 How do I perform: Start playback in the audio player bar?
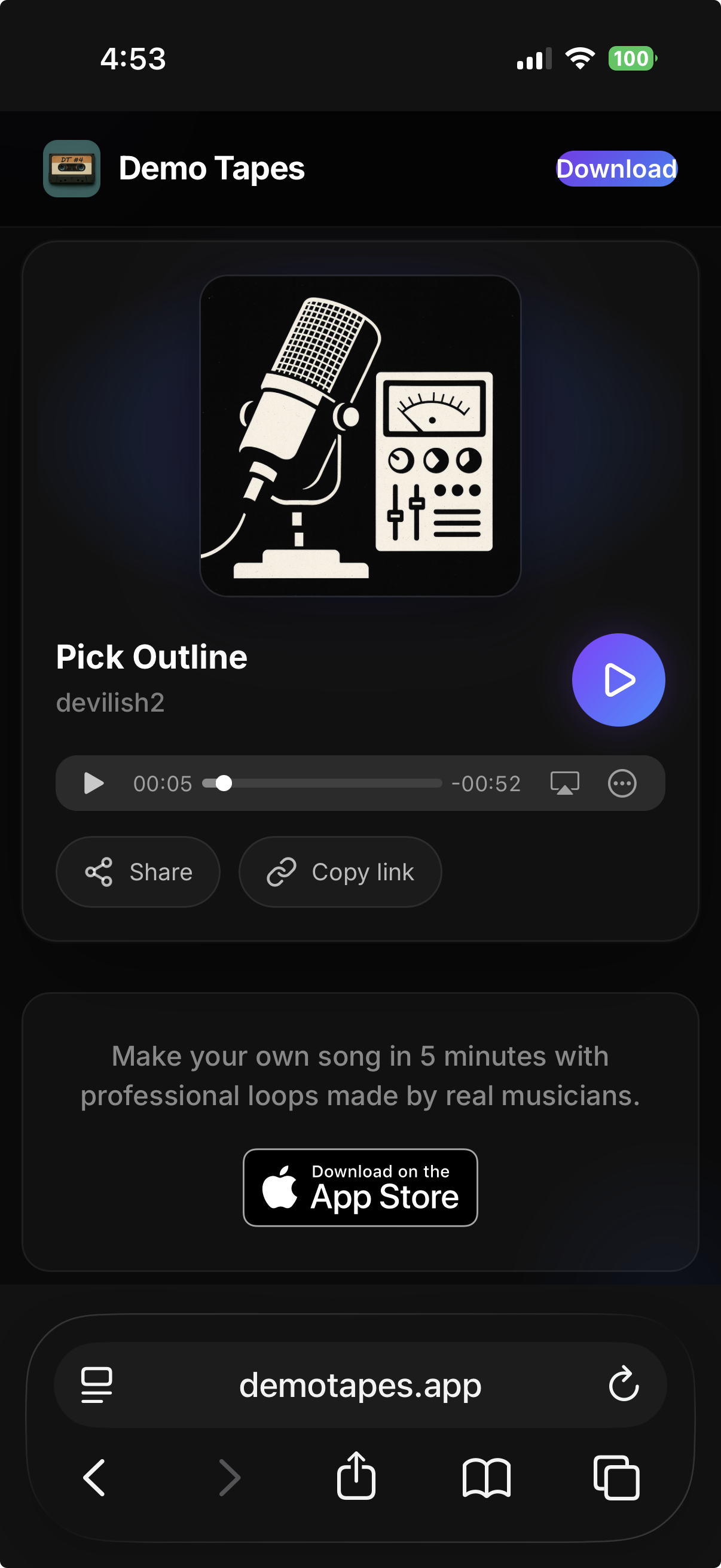point(93,783)
